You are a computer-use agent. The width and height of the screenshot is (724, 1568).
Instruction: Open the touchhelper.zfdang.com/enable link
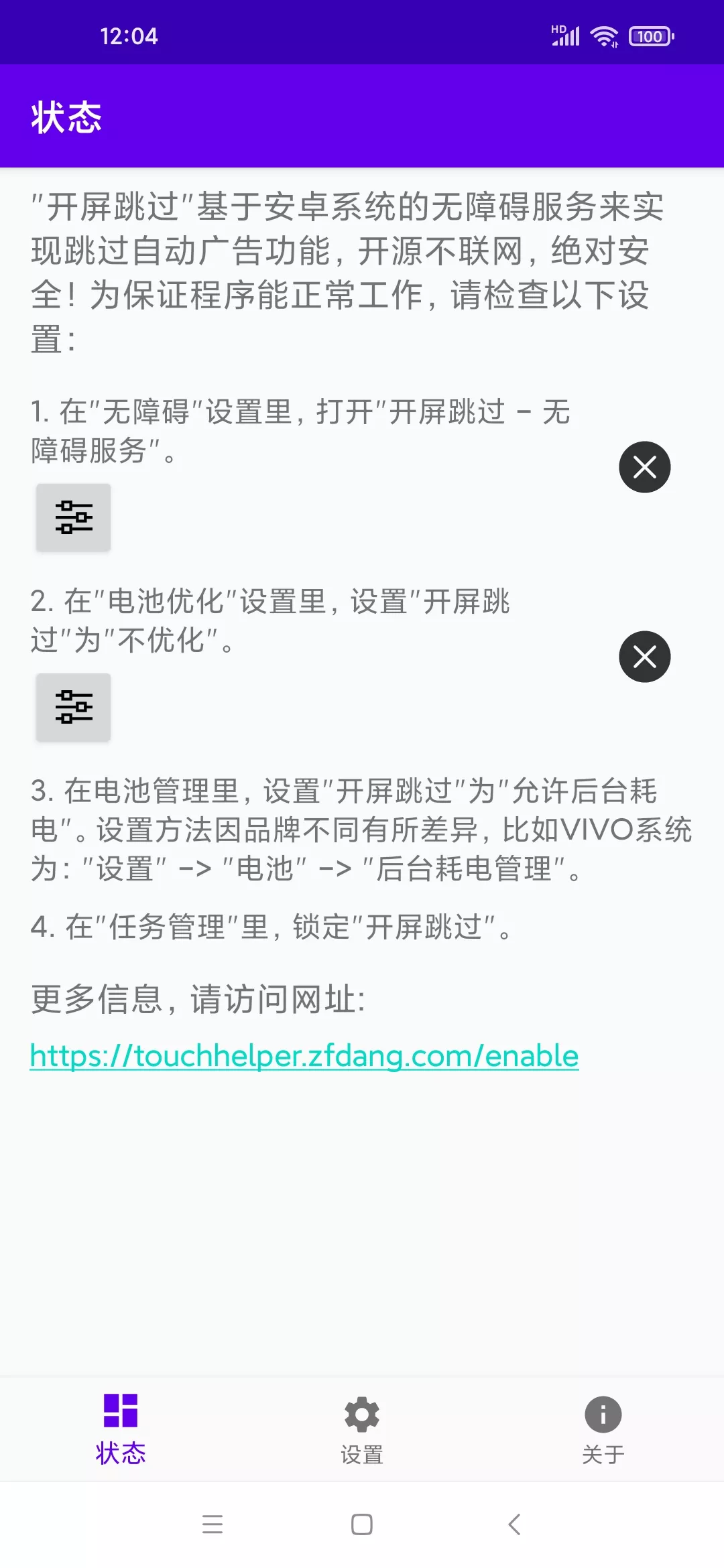pyautogui.click(x=304, y=1056)
